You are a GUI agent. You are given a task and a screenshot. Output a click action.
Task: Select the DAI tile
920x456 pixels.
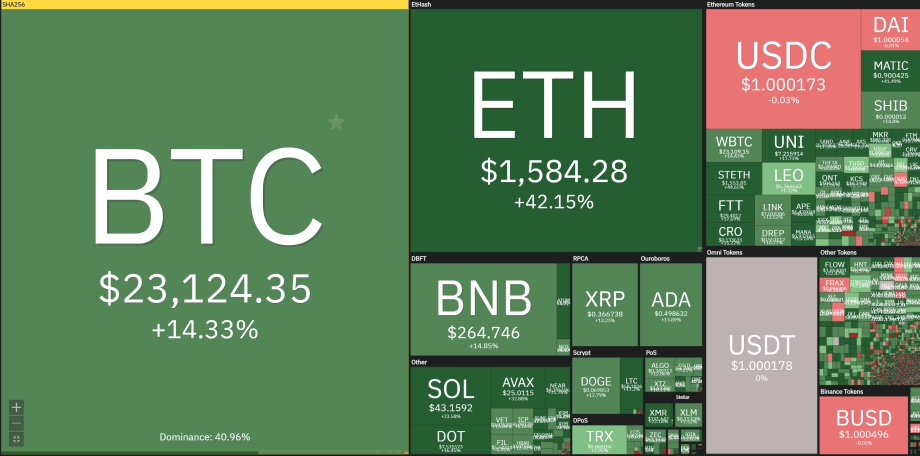890,30
